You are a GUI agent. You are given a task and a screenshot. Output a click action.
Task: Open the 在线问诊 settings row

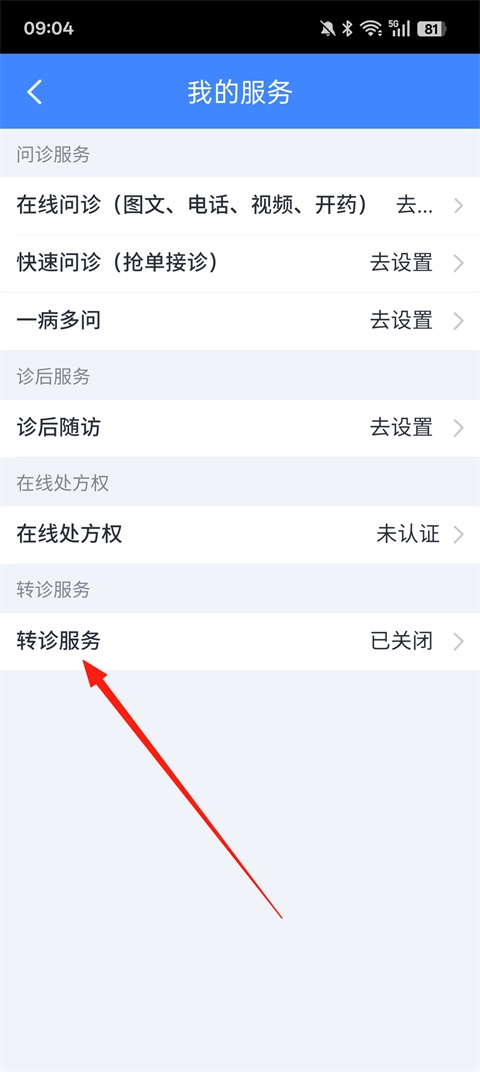(x=240, y=205)
